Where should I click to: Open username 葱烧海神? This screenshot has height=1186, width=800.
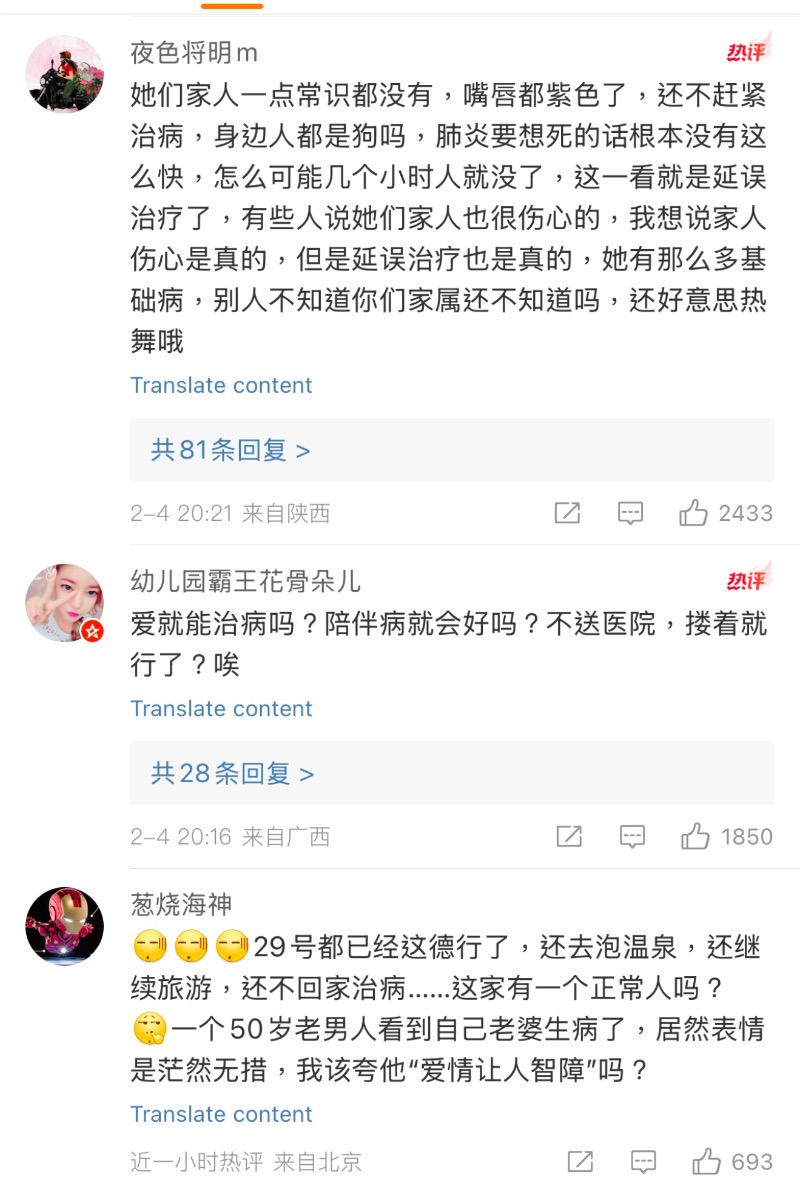point(181,904)
